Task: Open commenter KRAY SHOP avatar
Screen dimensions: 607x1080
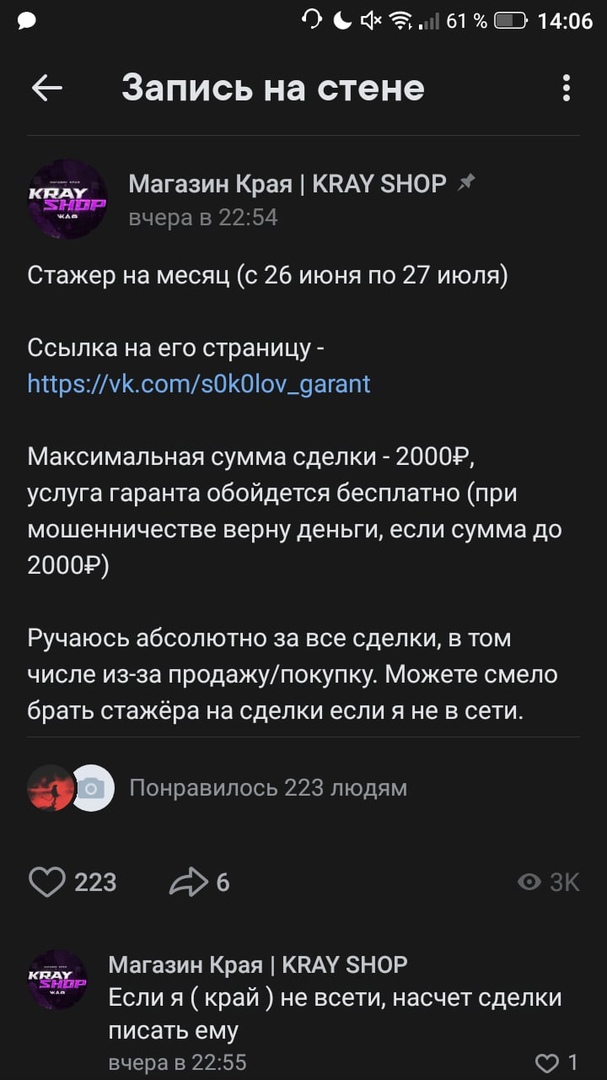Action: tap(57, 979)
